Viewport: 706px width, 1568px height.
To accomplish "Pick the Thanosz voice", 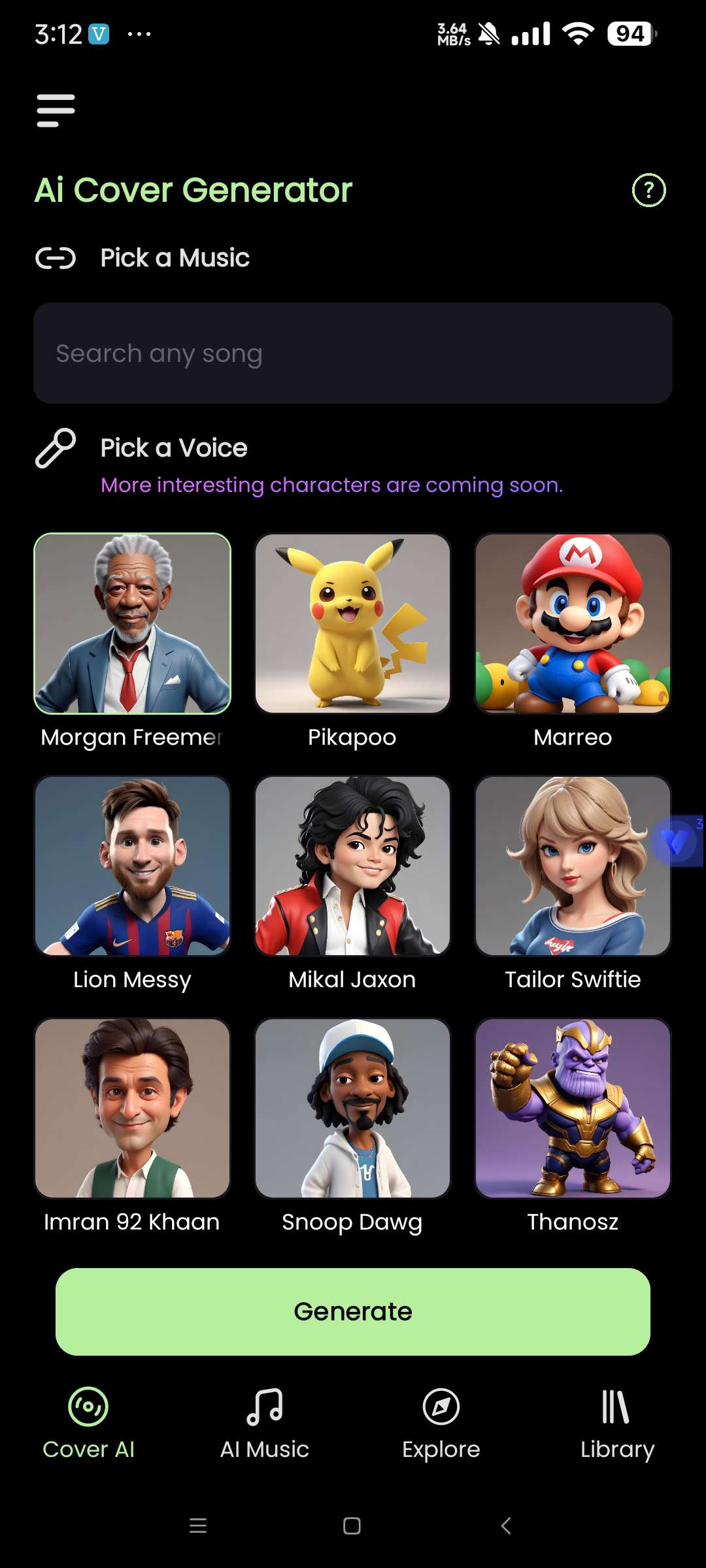I will click(573, 1108).
